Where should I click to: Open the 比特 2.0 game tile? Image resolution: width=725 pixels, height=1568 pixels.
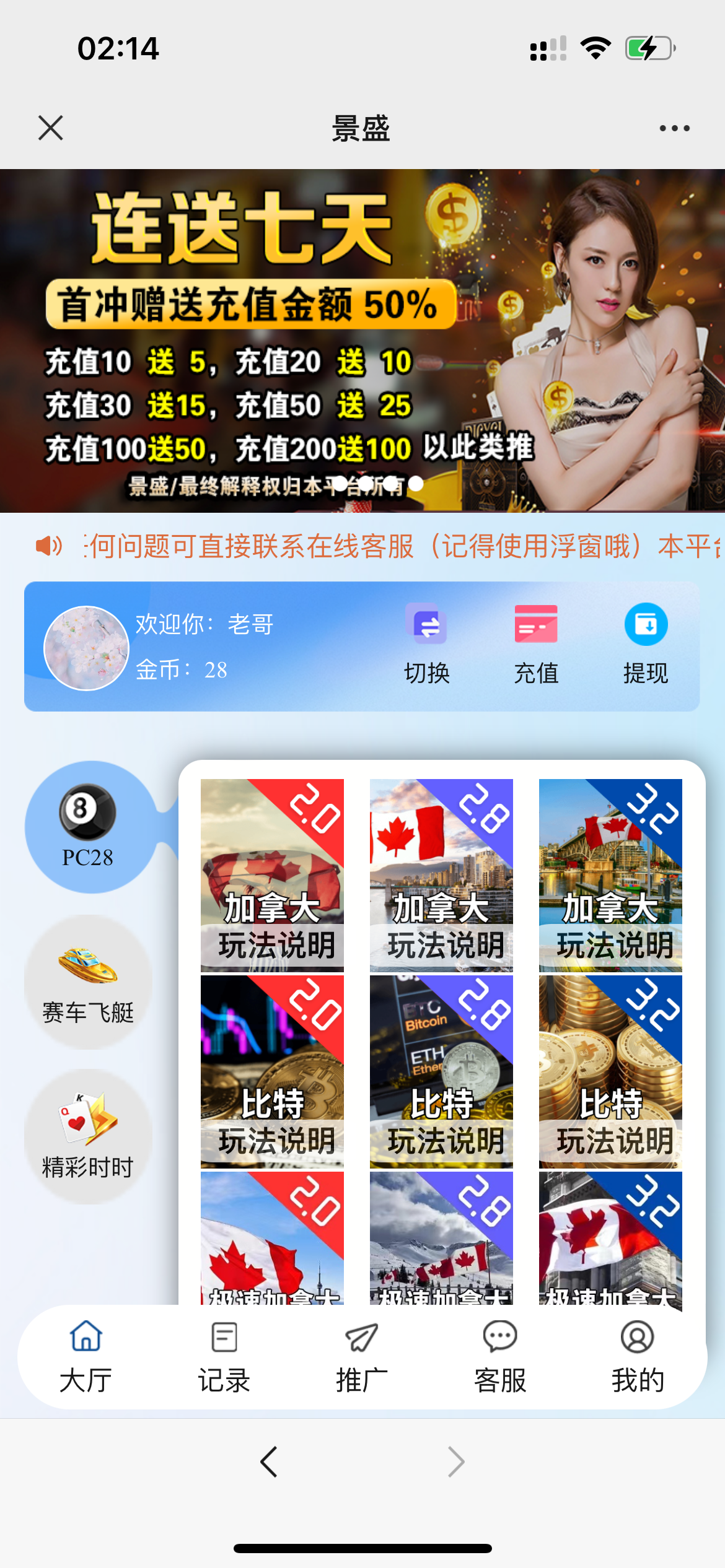coord(272,1071)
